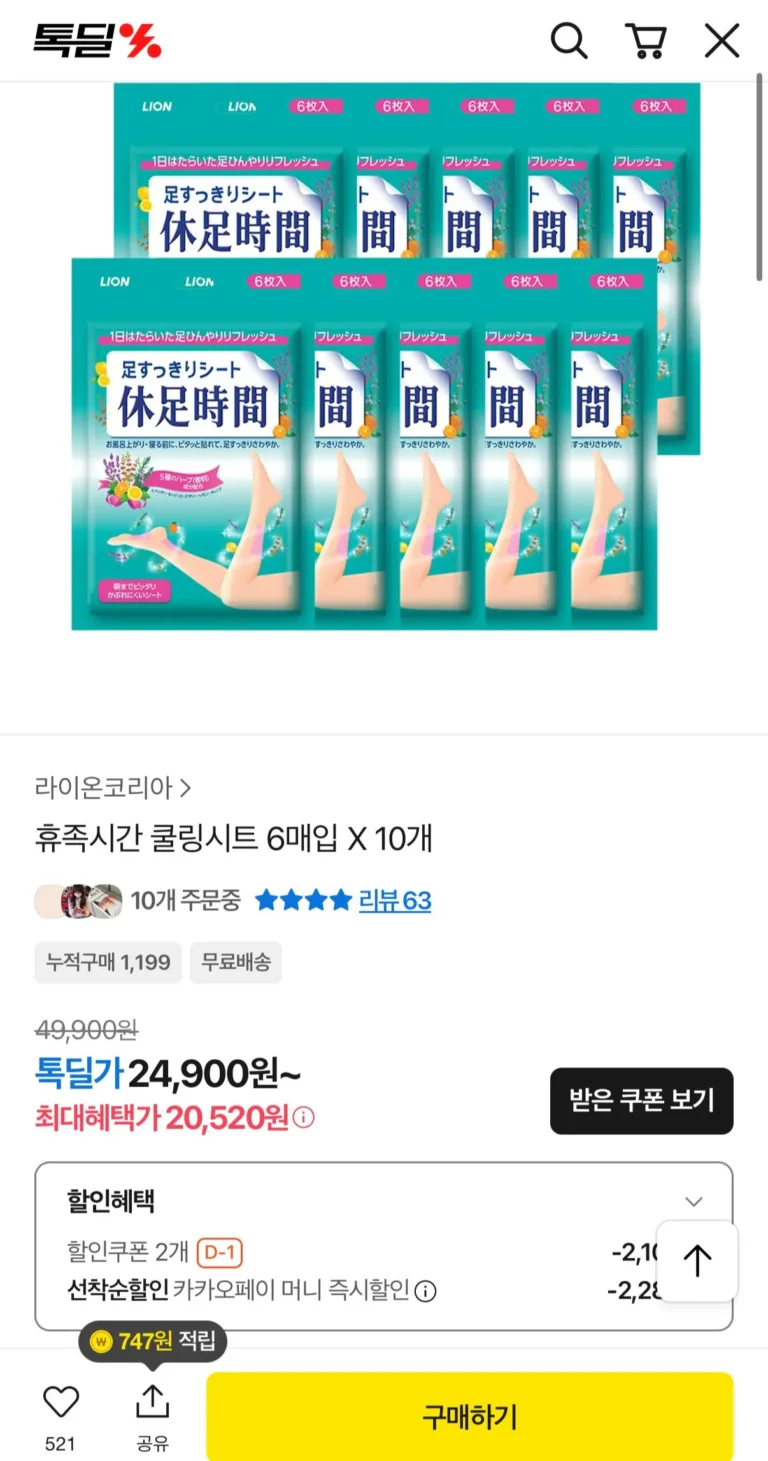Tap the 받은 쿠폰 보기 button

[641, 1101]
